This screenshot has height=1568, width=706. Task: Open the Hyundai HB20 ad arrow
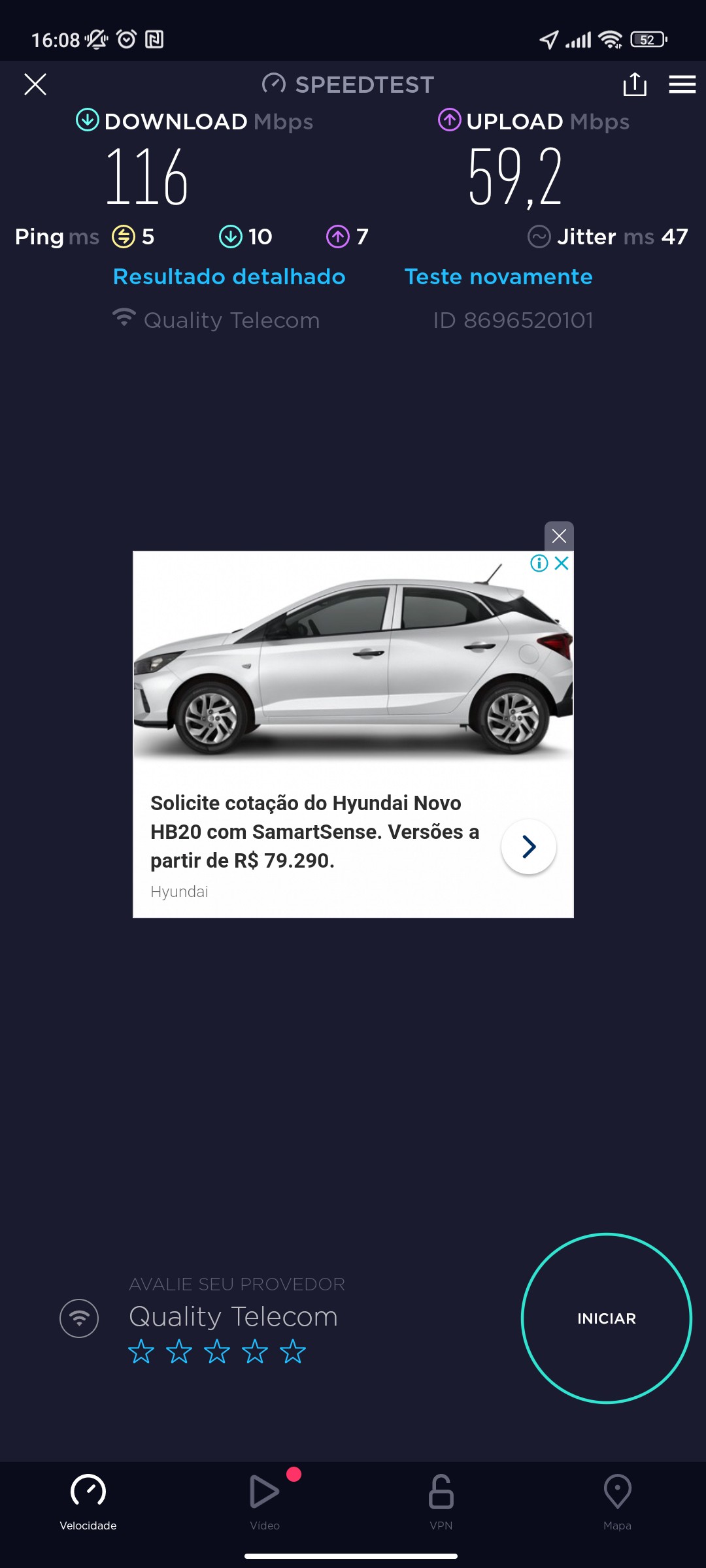529,847
